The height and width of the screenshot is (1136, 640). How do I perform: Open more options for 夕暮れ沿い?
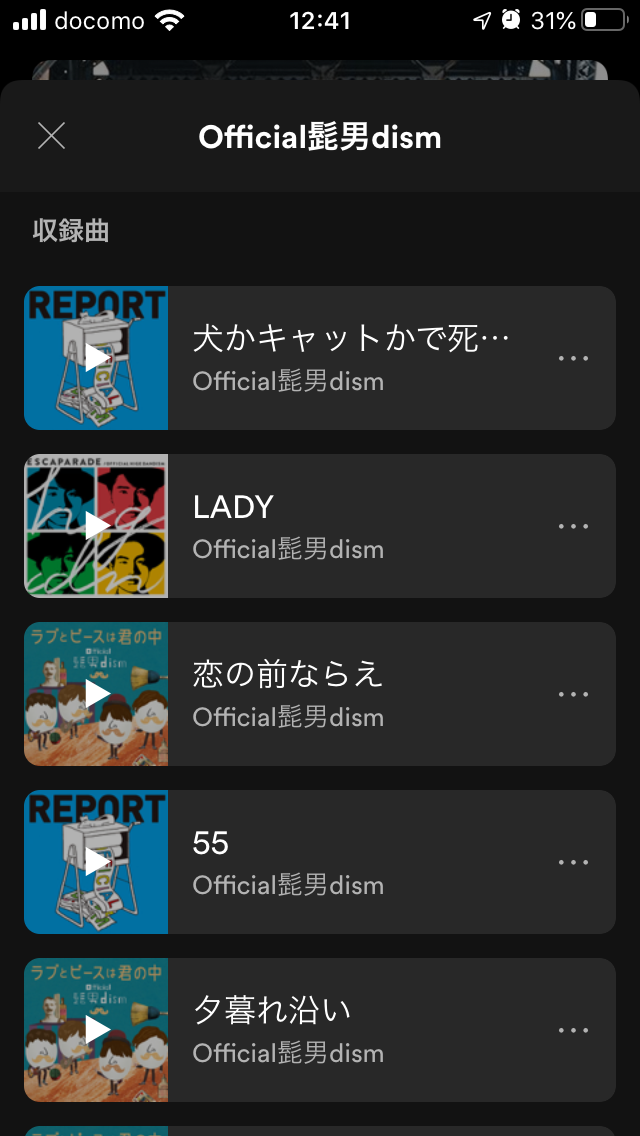[573, 1030]
